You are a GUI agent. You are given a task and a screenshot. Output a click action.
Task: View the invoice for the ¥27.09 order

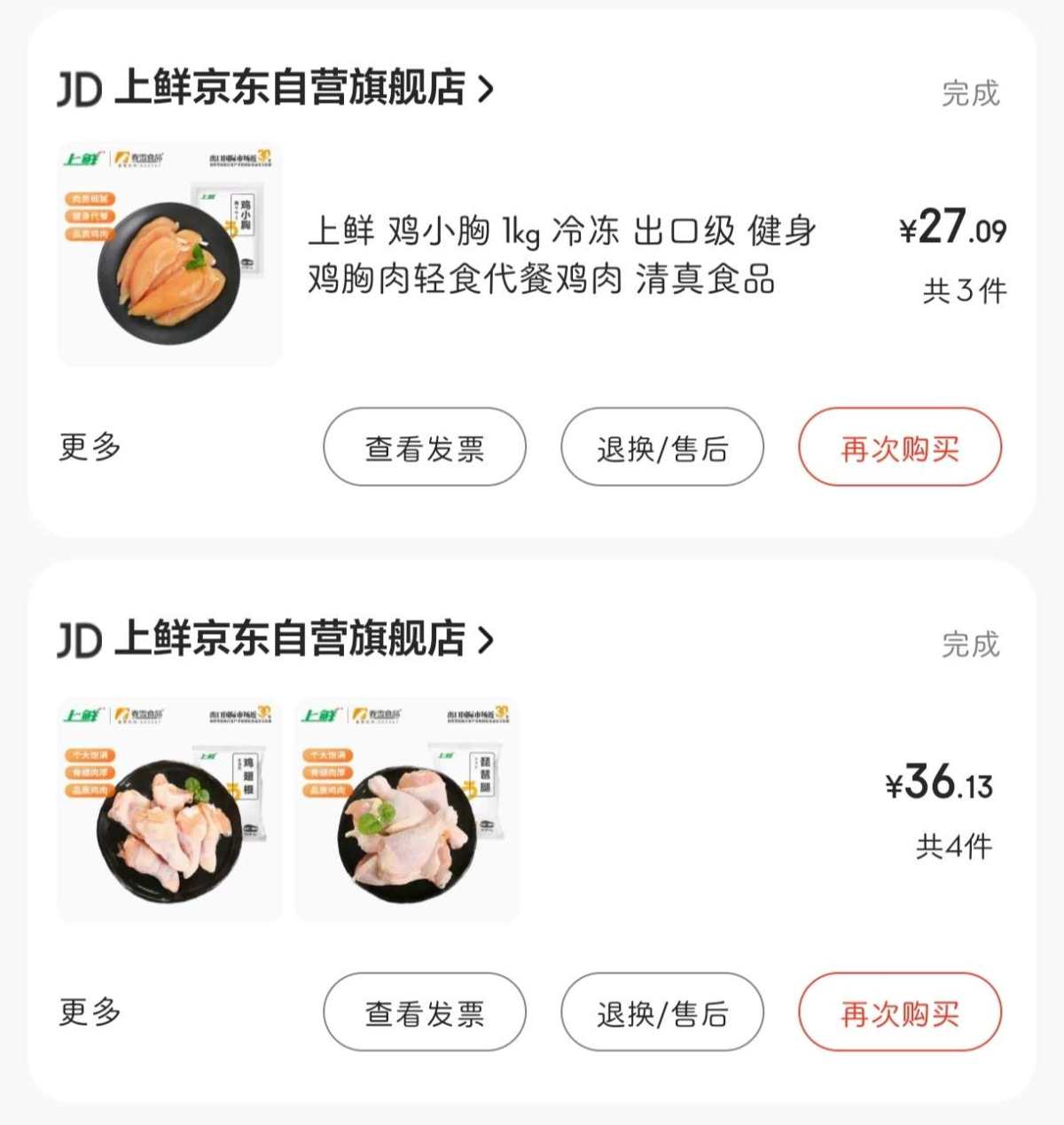click(x=425, y=448)
